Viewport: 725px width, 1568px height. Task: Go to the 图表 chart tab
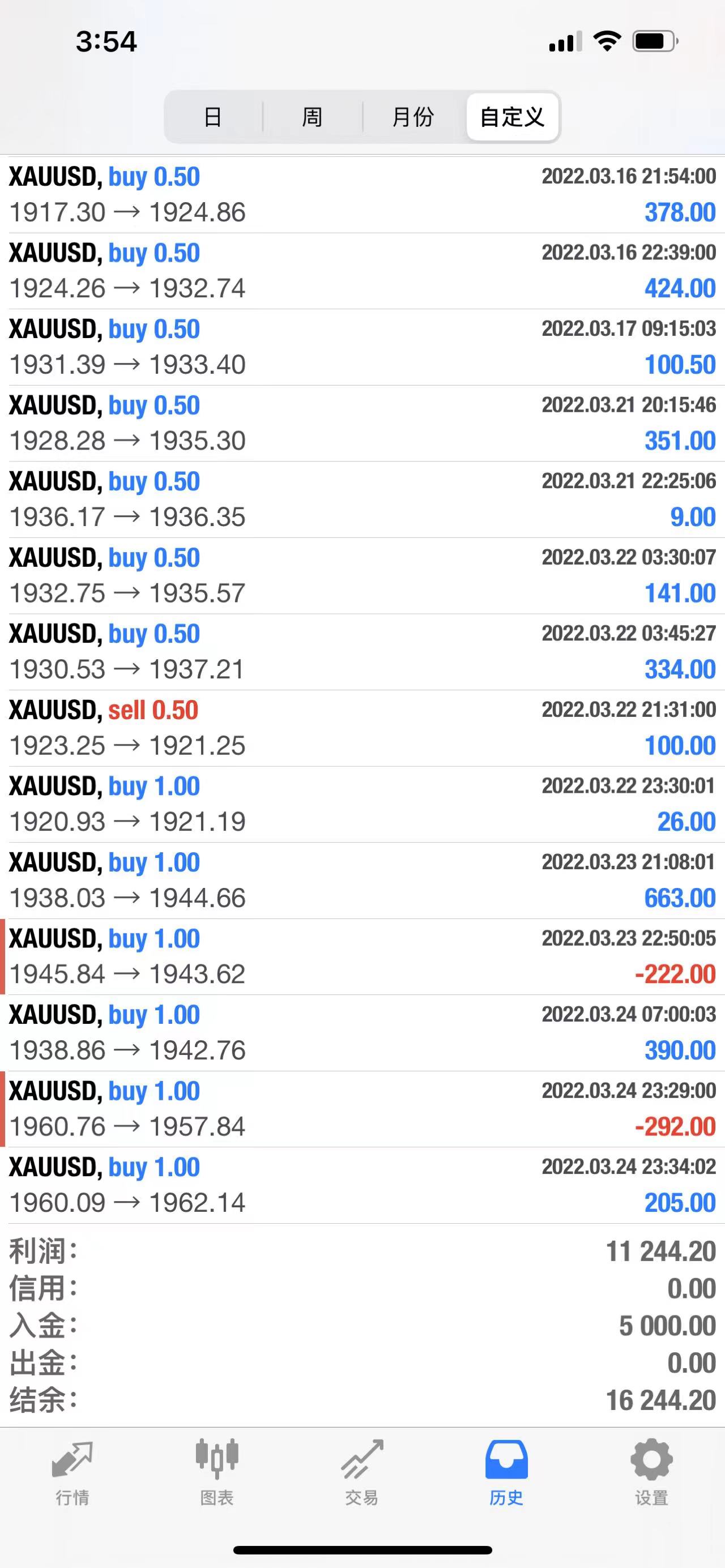217,1472
